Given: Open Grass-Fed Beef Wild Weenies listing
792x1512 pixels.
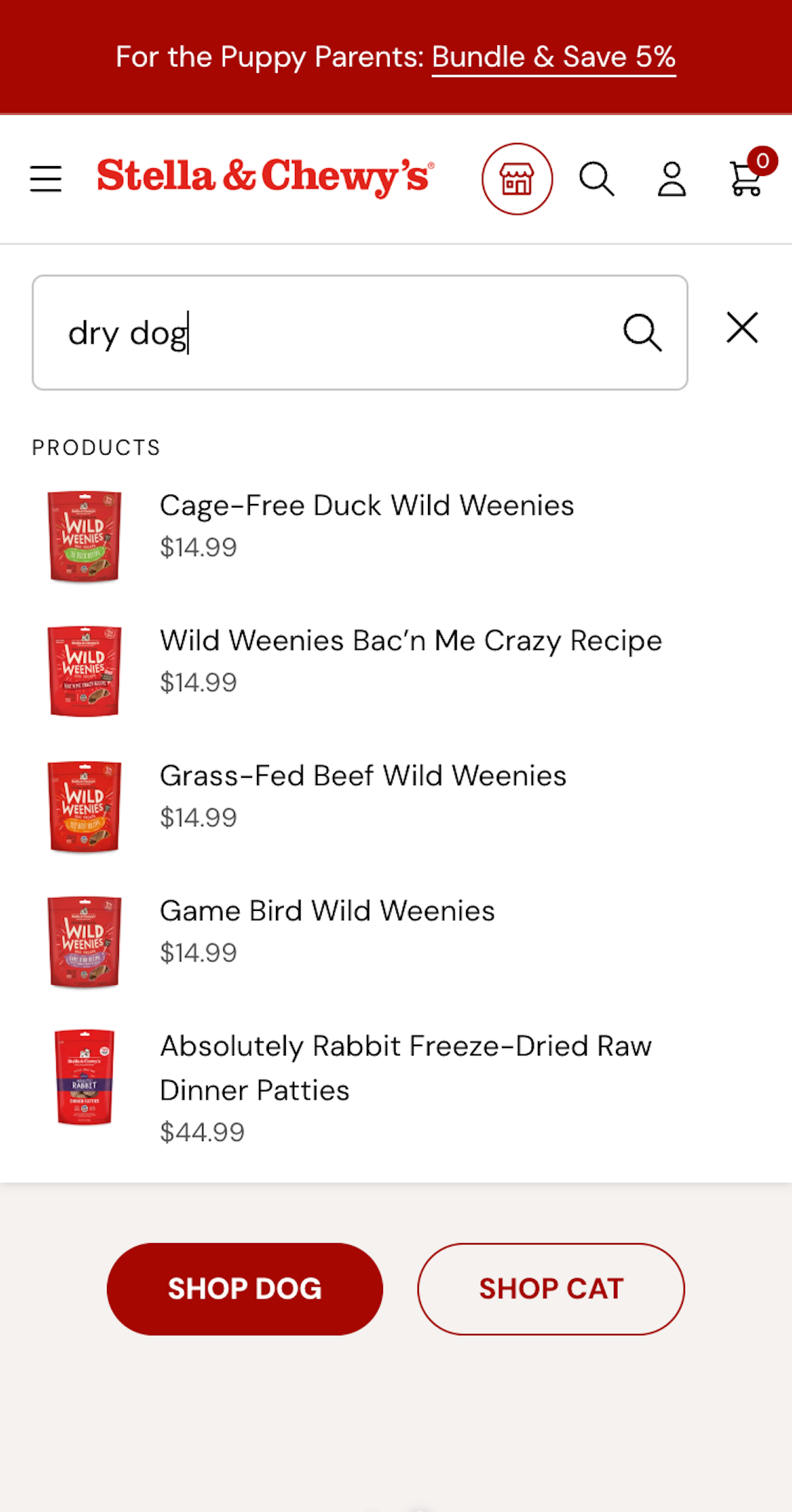Looking at the screenshot, I should tap(363, 775).
